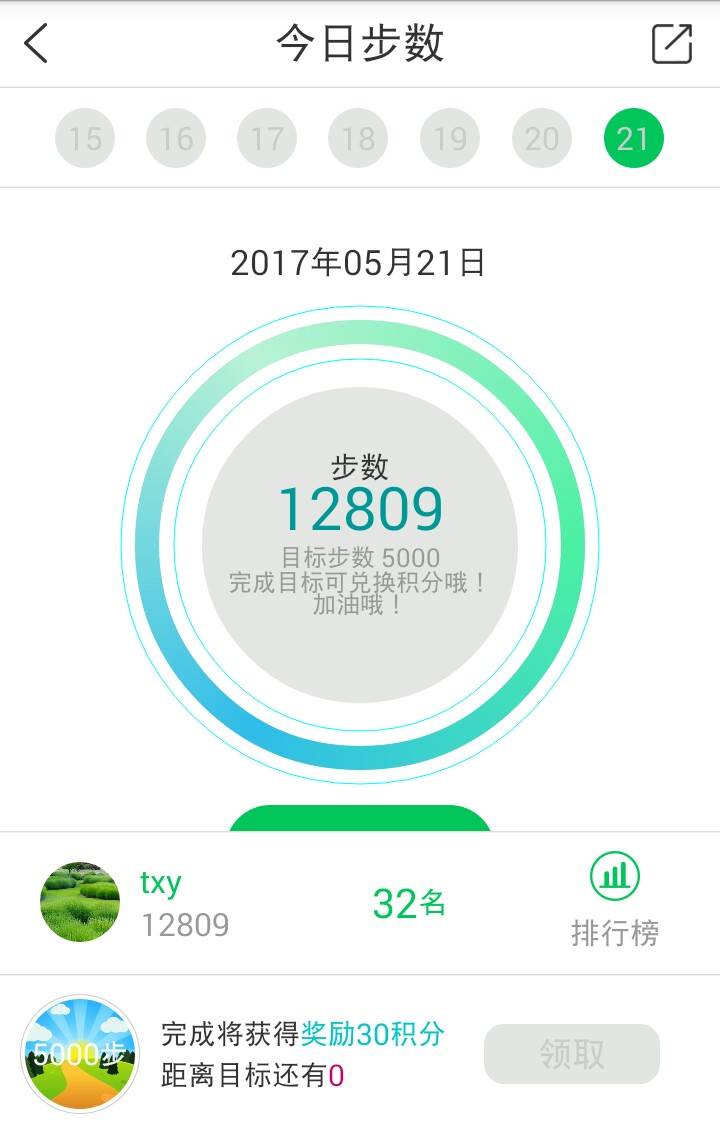Select the highlighted day 21
The width and height of the screenshot is (720, 1134).
pyautogui.click(x=633, y=138)
